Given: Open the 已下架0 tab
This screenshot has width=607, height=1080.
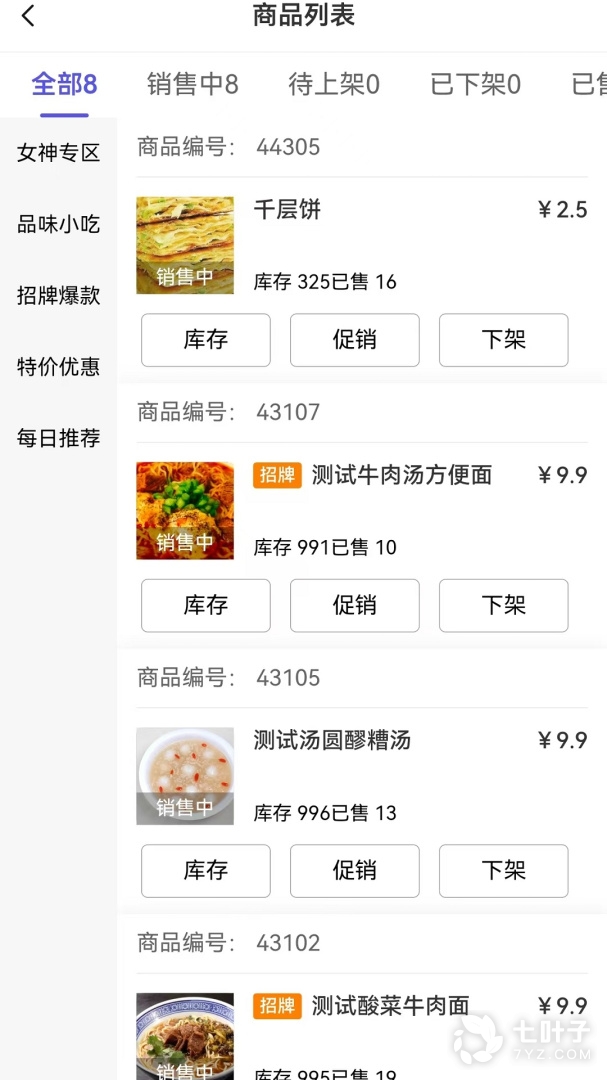Looking at the screenshot, I should (475, 84).
